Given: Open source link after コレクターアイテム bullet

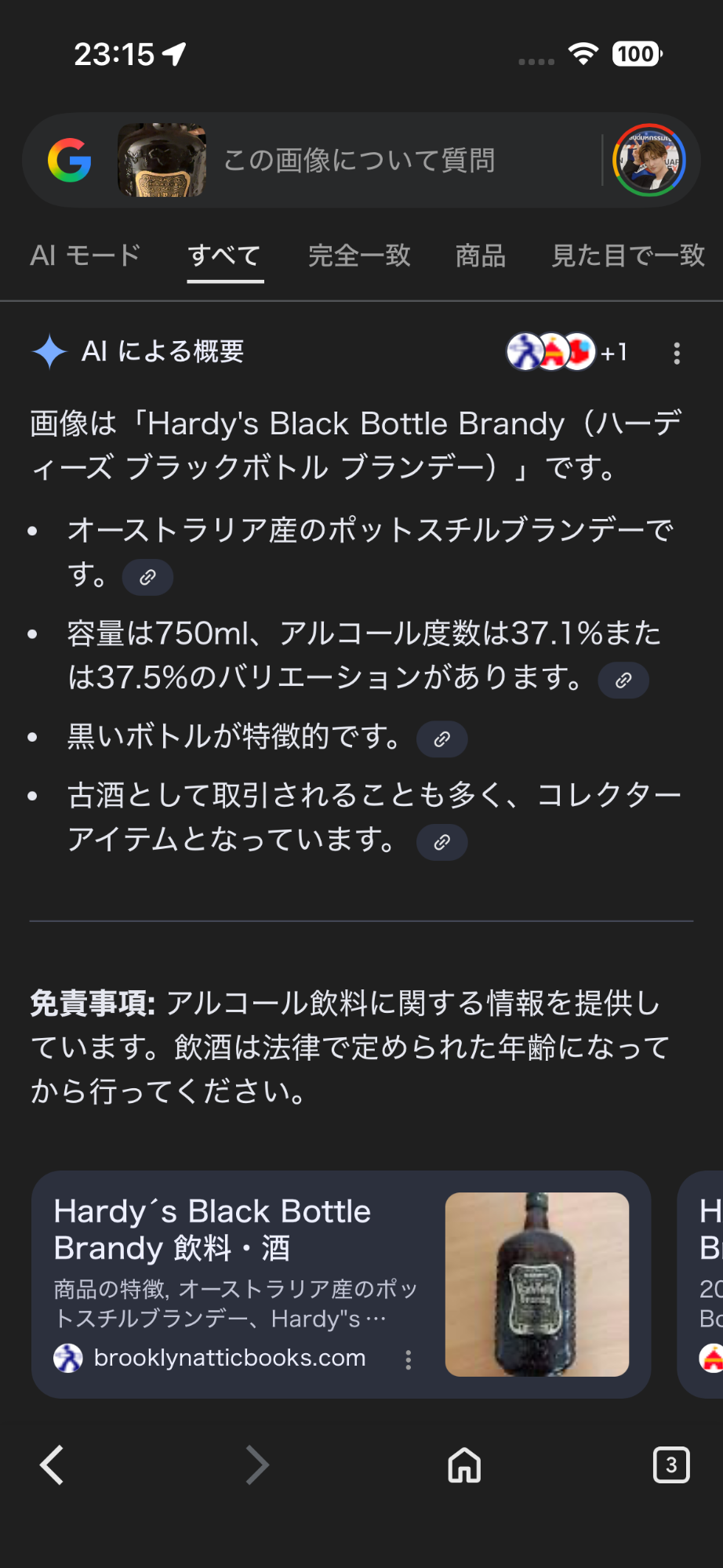Looking at the screenshot, I should click(441, 843).
